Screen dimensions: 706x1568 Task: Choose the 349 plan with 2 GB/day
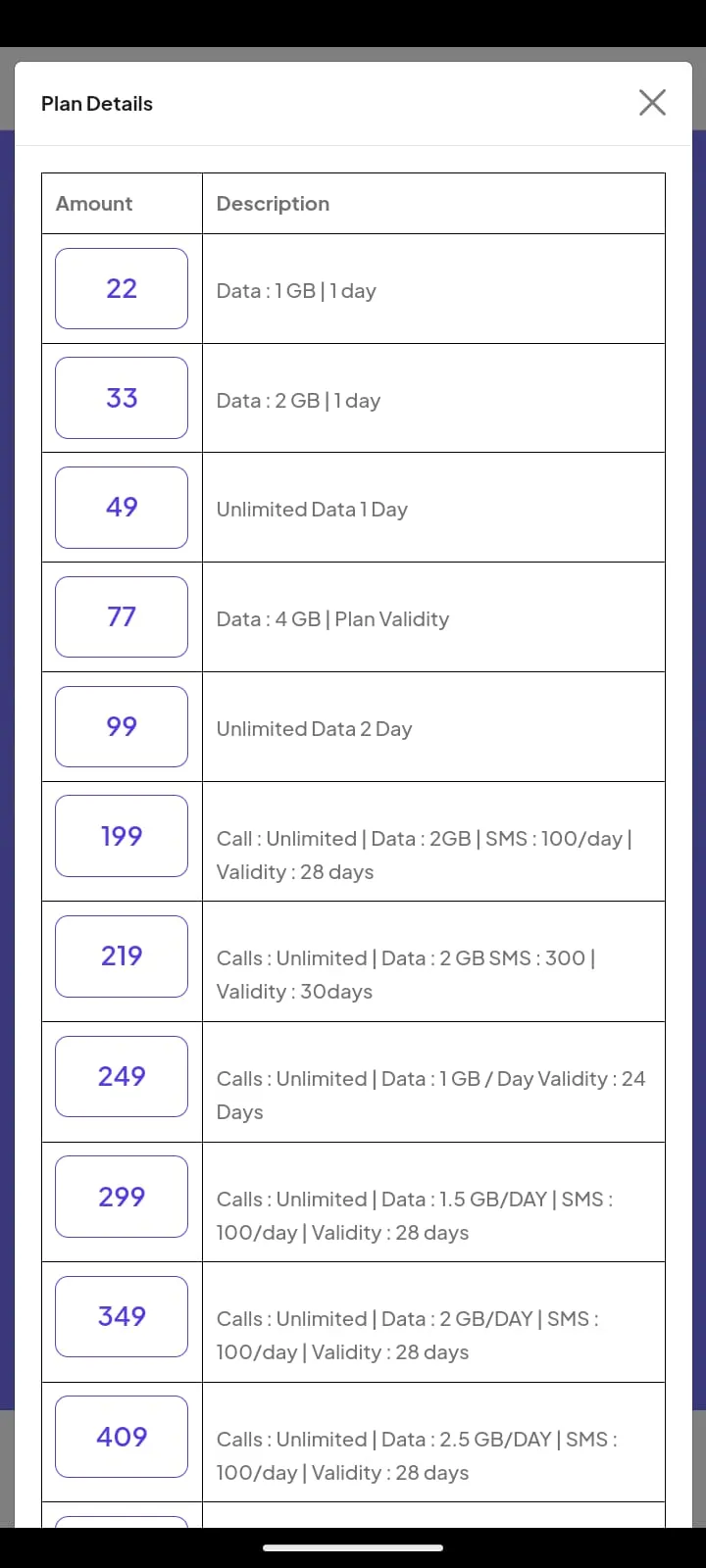(122, 1316)
